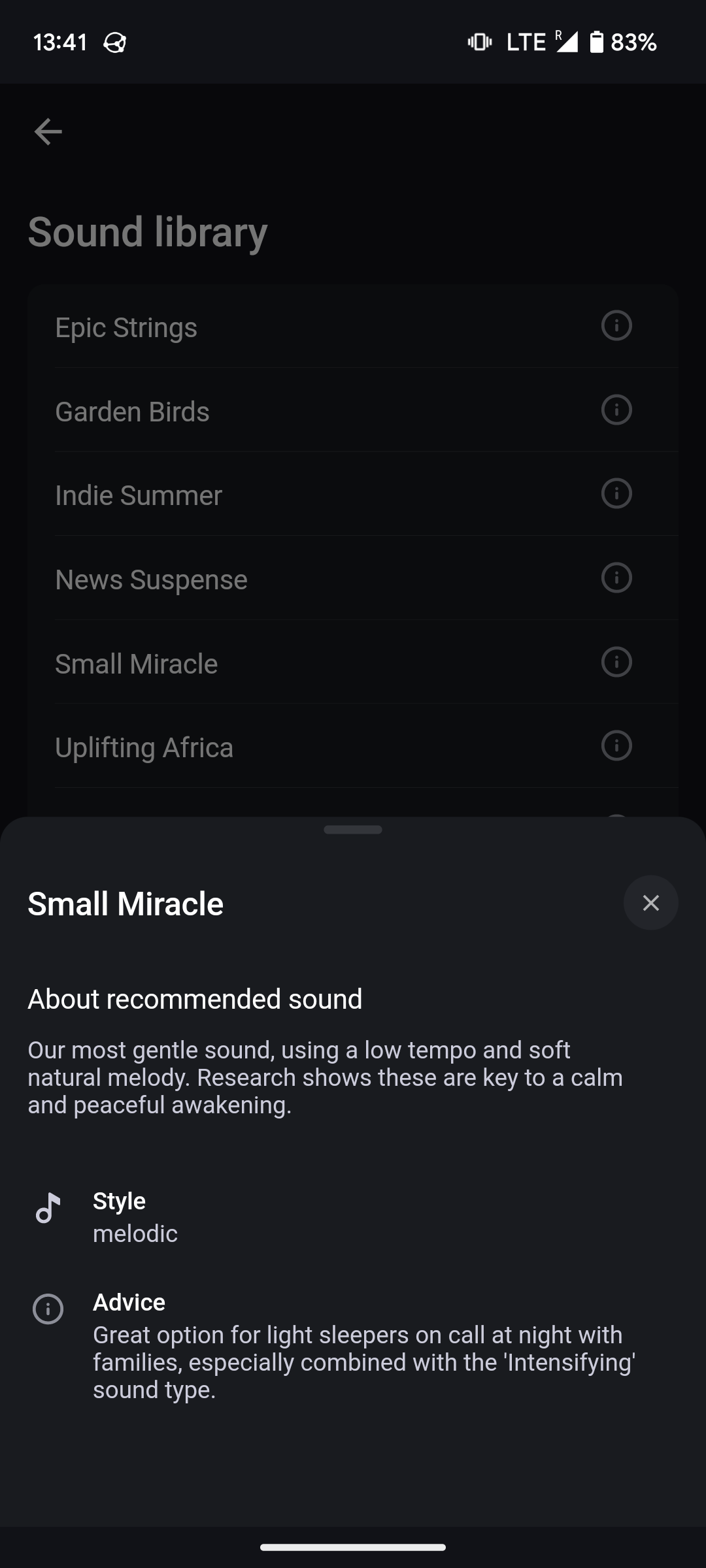Image resolution: width=706 pixels, height=1568 pixels.
Task: Tap the bottom sheet drag handle
Action: click(x=353, y=830)
